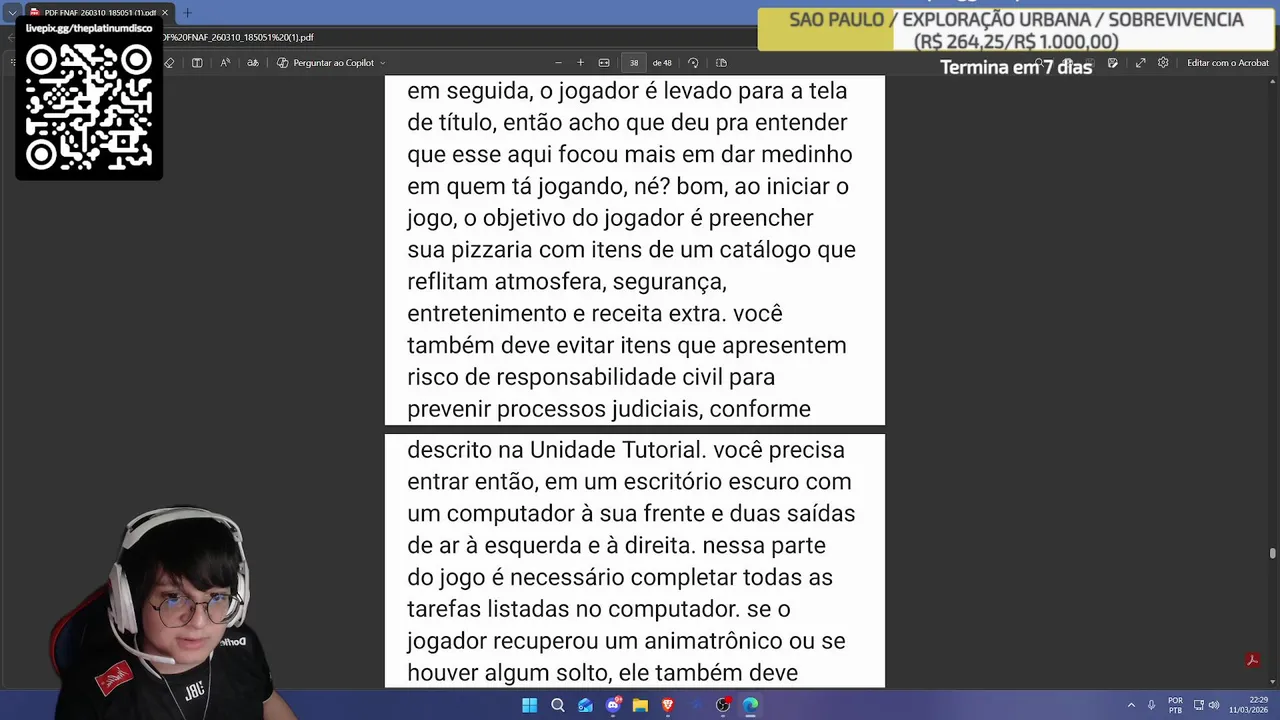
Task: Open PDF viewer settings gear
Action: [1163, 63]
